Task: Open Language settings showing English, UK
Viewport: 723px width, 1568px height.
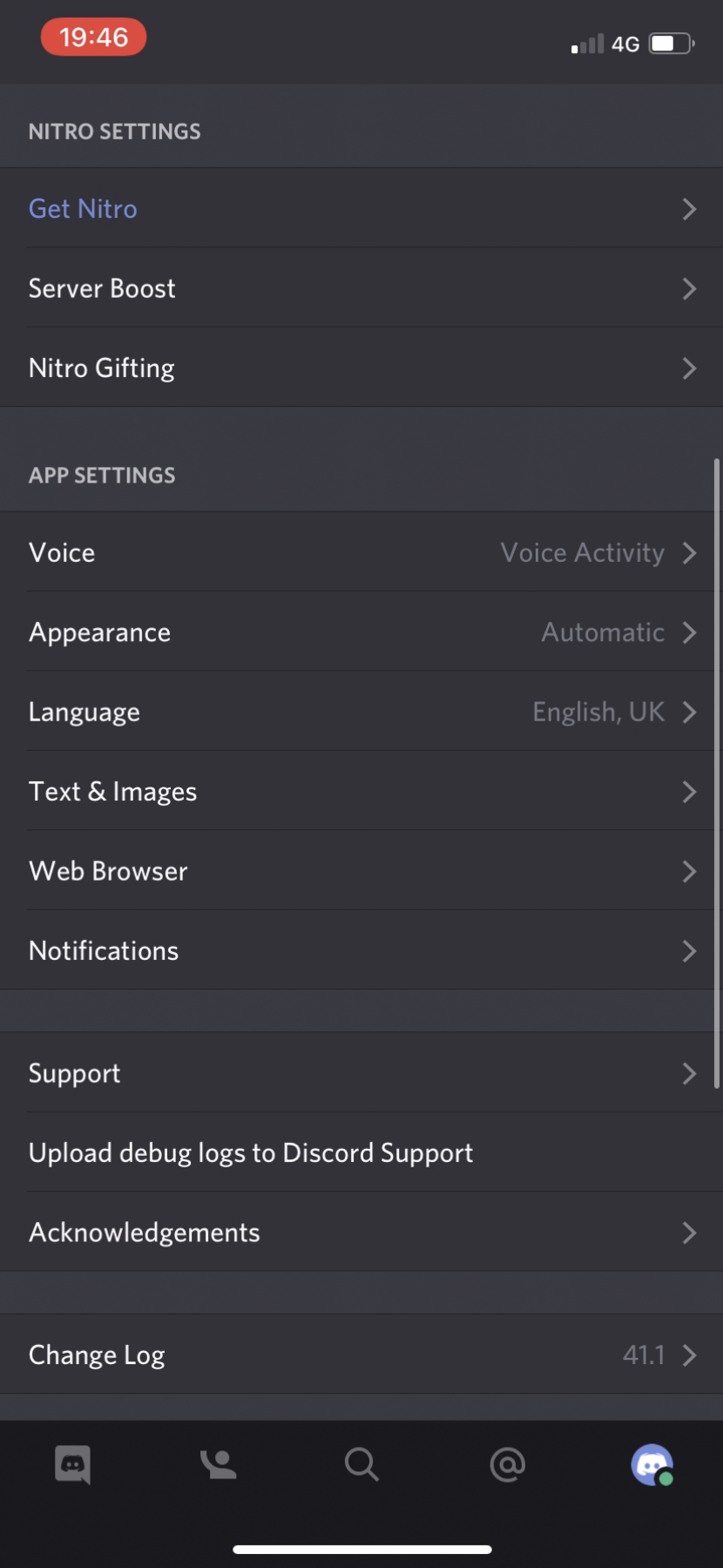Action: coord(361,712)
